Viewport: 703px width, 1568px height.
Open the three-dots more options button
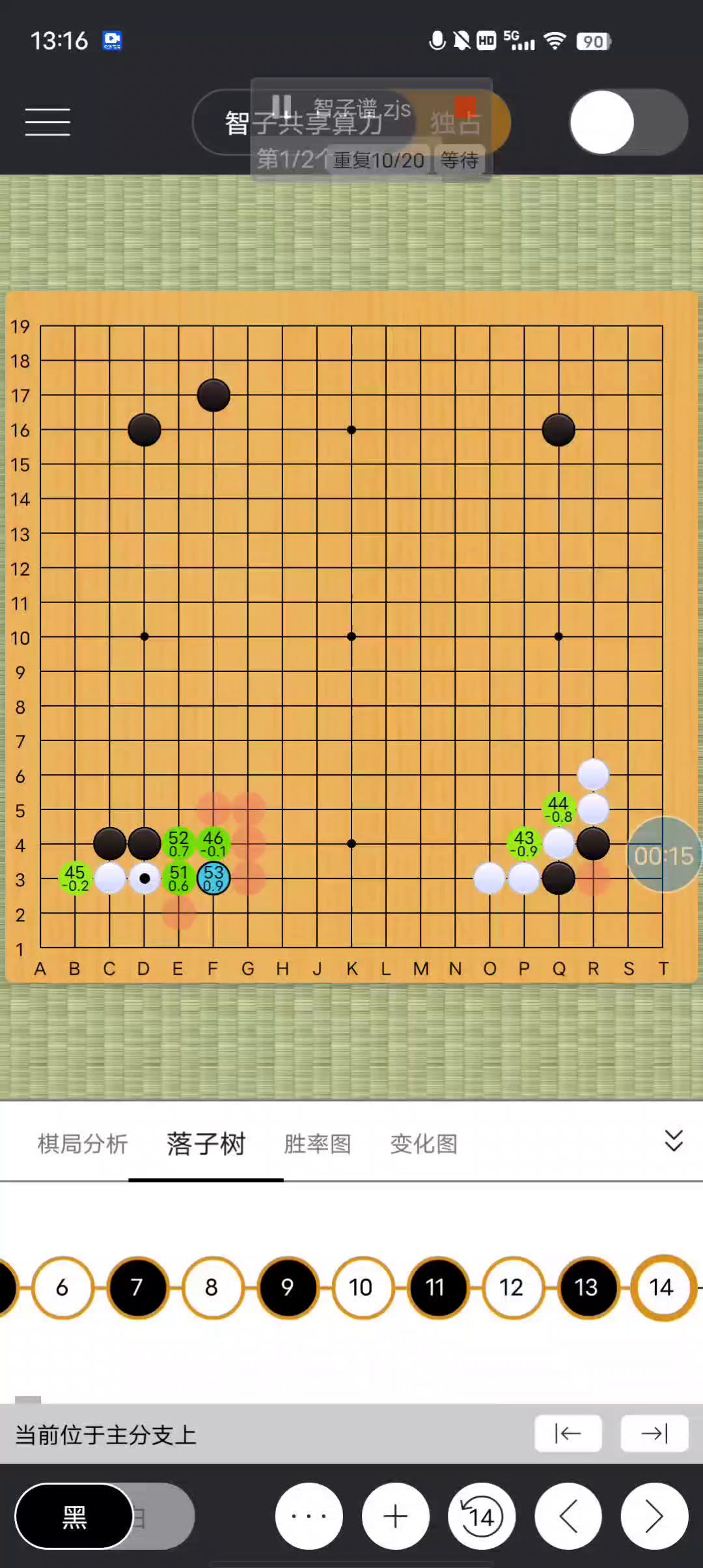tap(309, 1517)
